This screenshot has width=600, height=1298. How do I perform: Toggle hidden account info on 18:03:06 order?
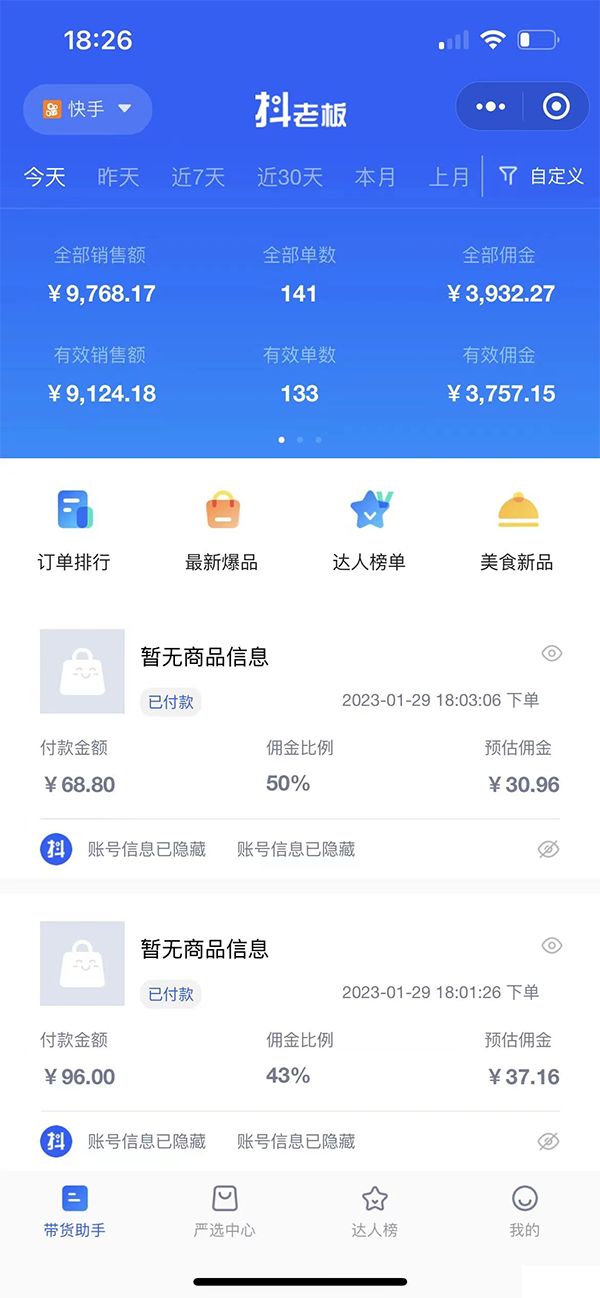pyautogui.click(x=548, y=850)
